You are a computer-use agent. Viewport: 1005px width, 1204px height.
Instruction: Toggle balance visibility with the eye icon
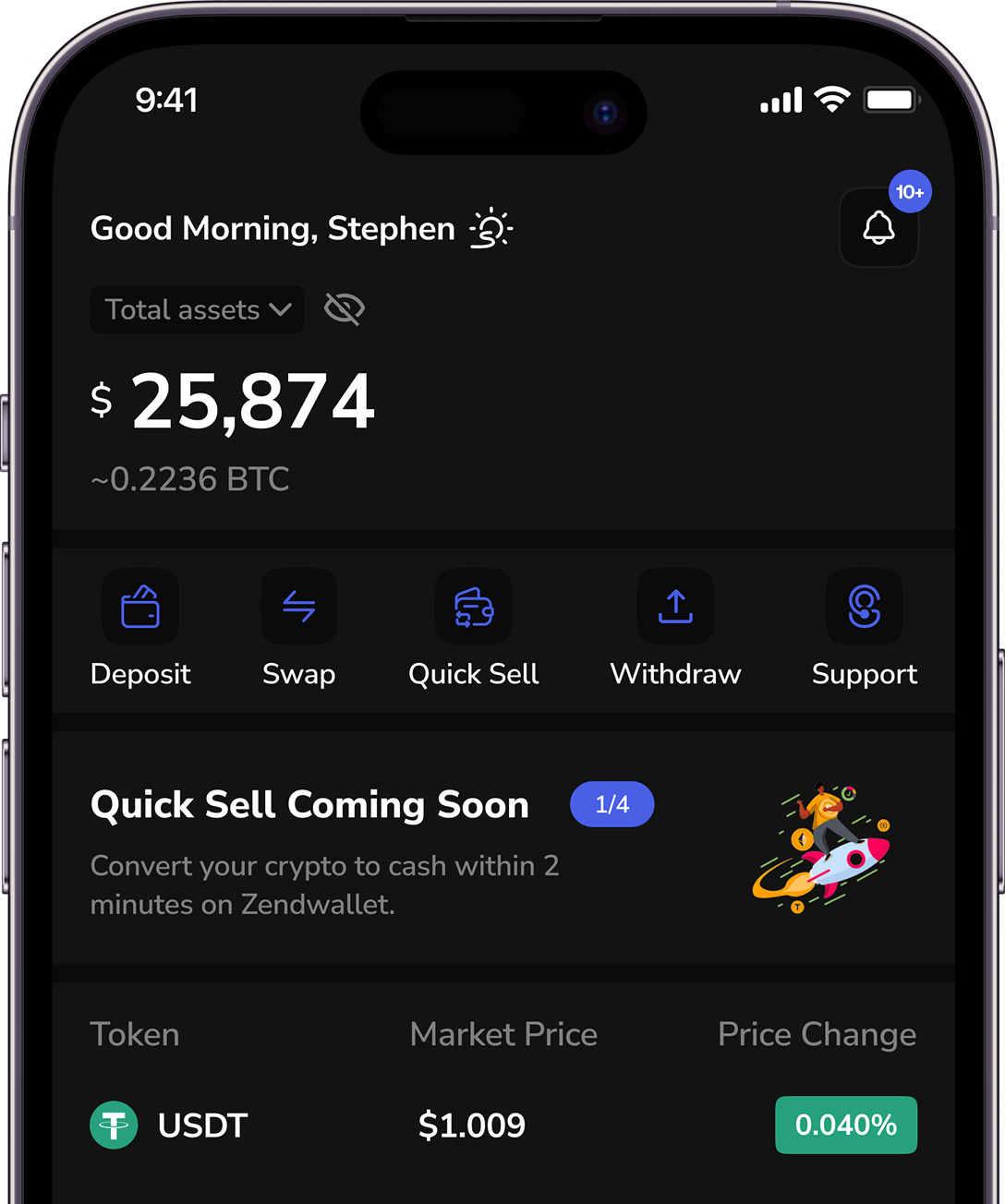(x=344, y=309)
